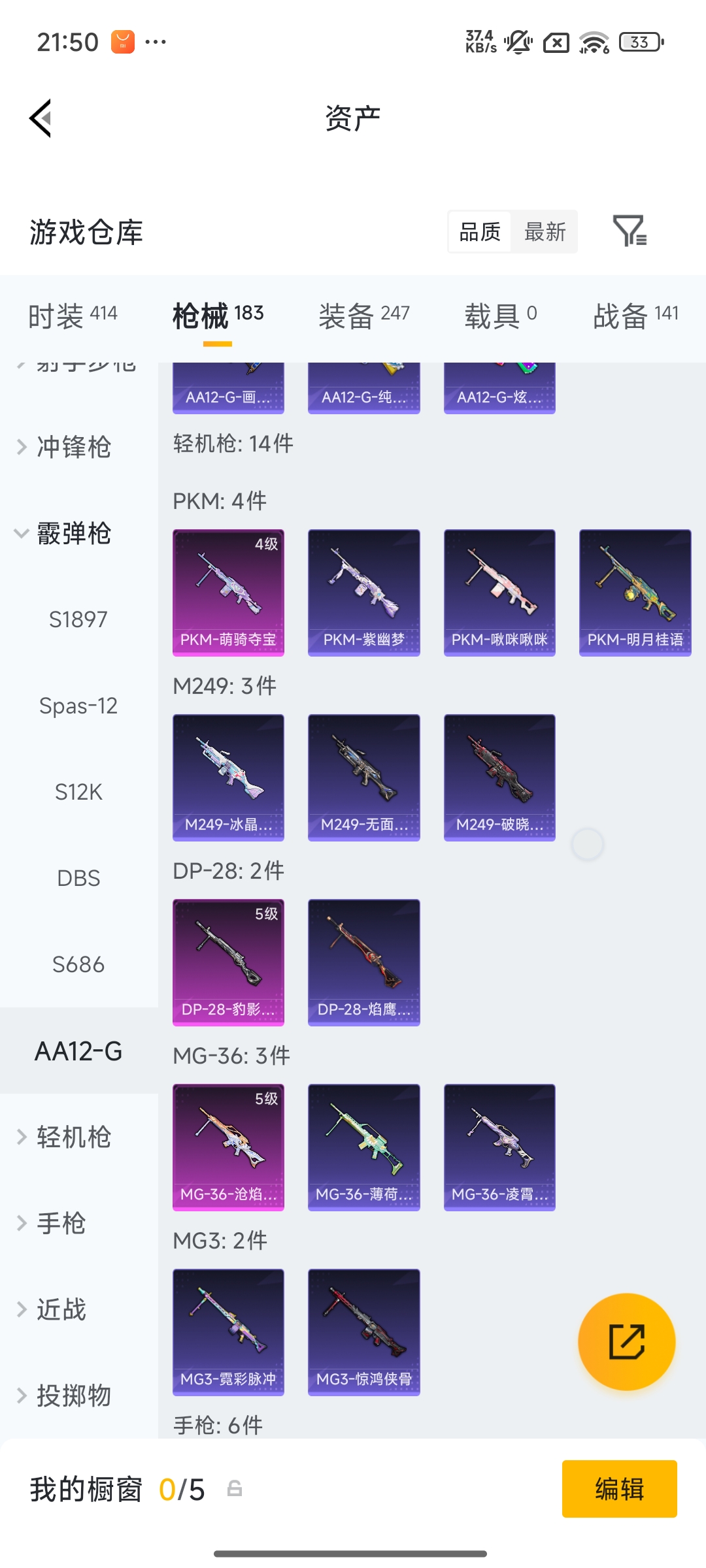706x1568 pixels.
Task: Select AA12-G in the sidebar
Action: [x=80, y=1051]
